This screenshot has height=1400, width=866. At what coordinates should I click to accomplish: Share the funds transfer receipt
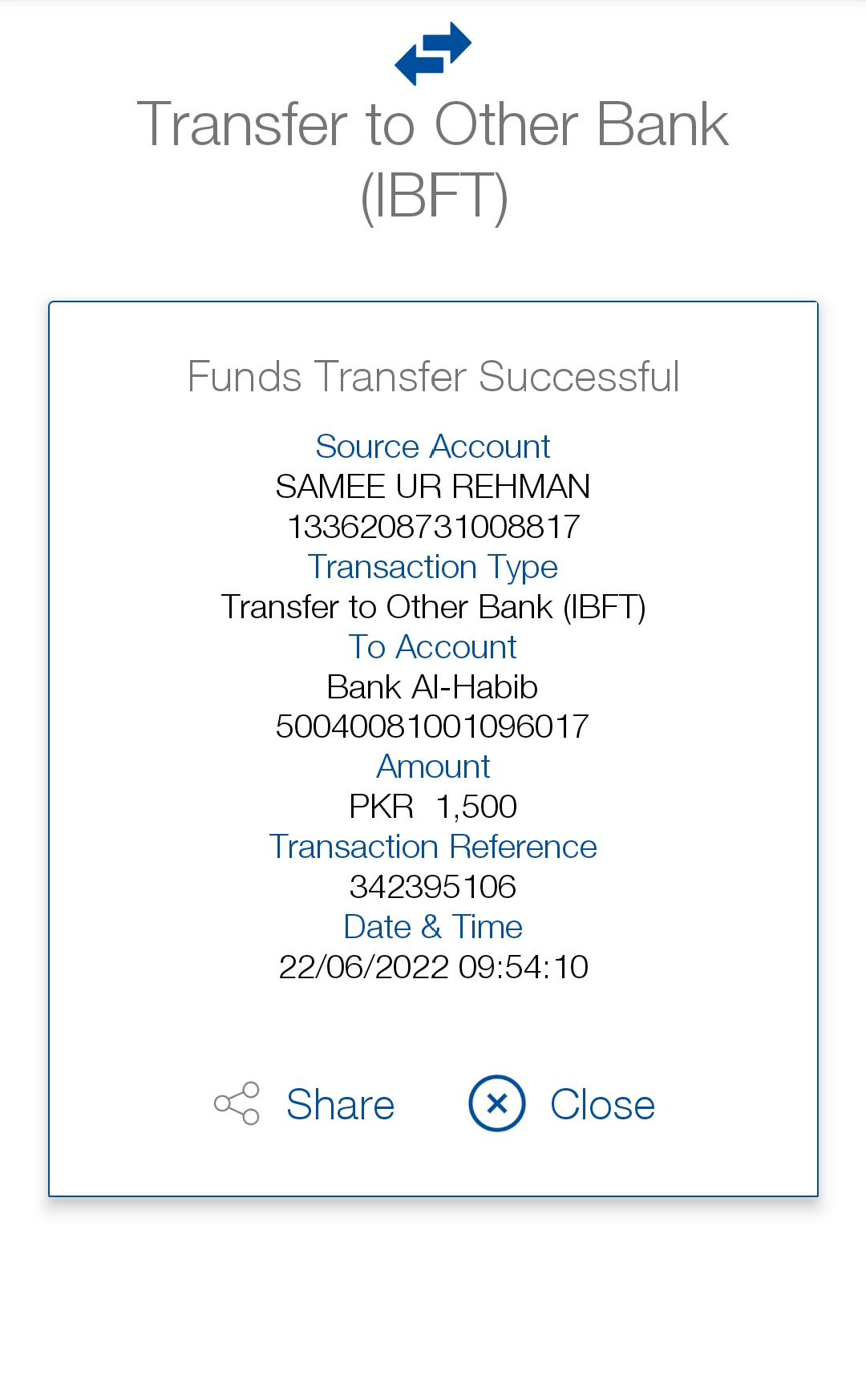point(306,1104)
